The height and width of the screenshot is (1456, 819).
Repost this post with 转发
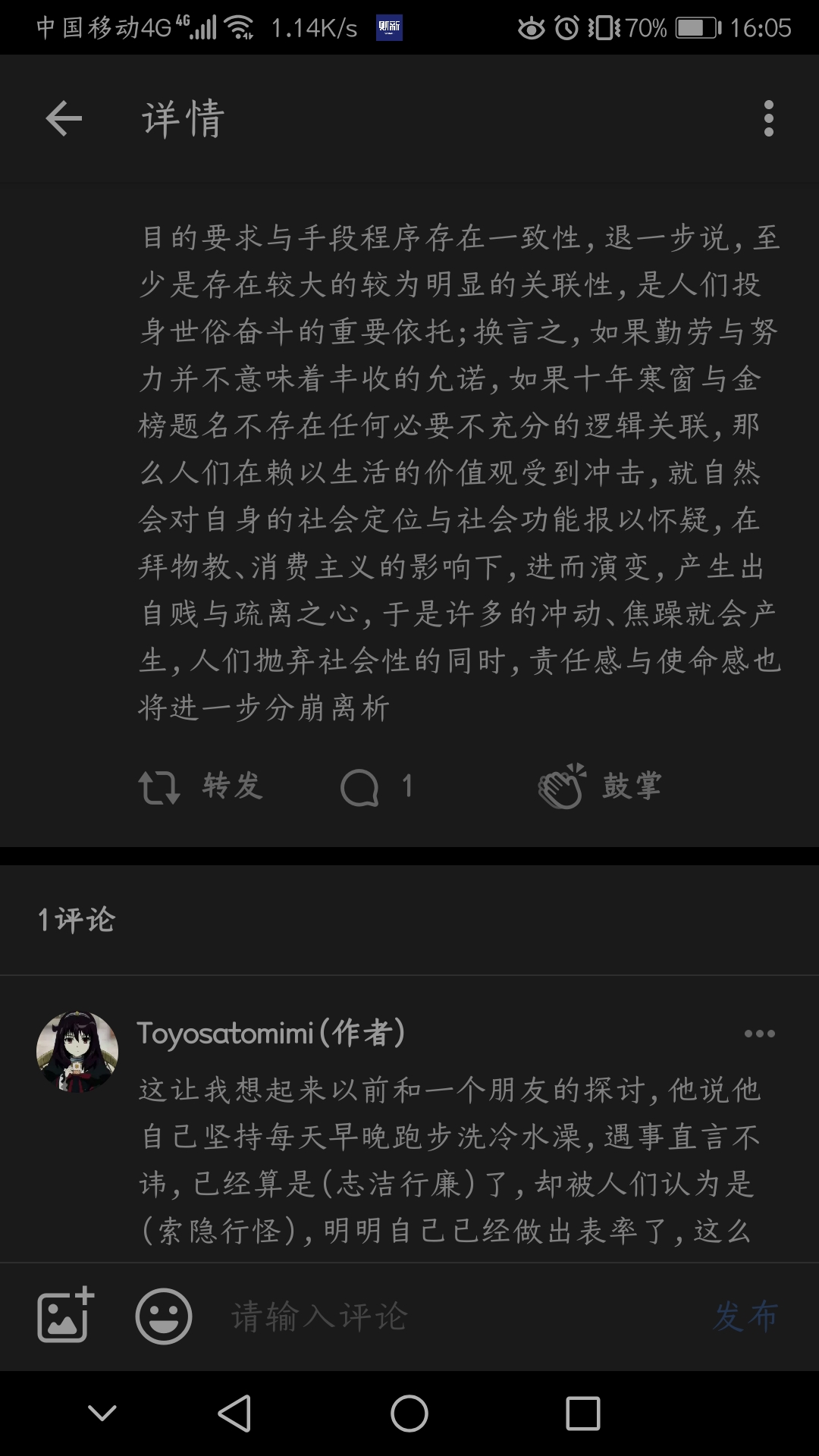pos(201,786)
